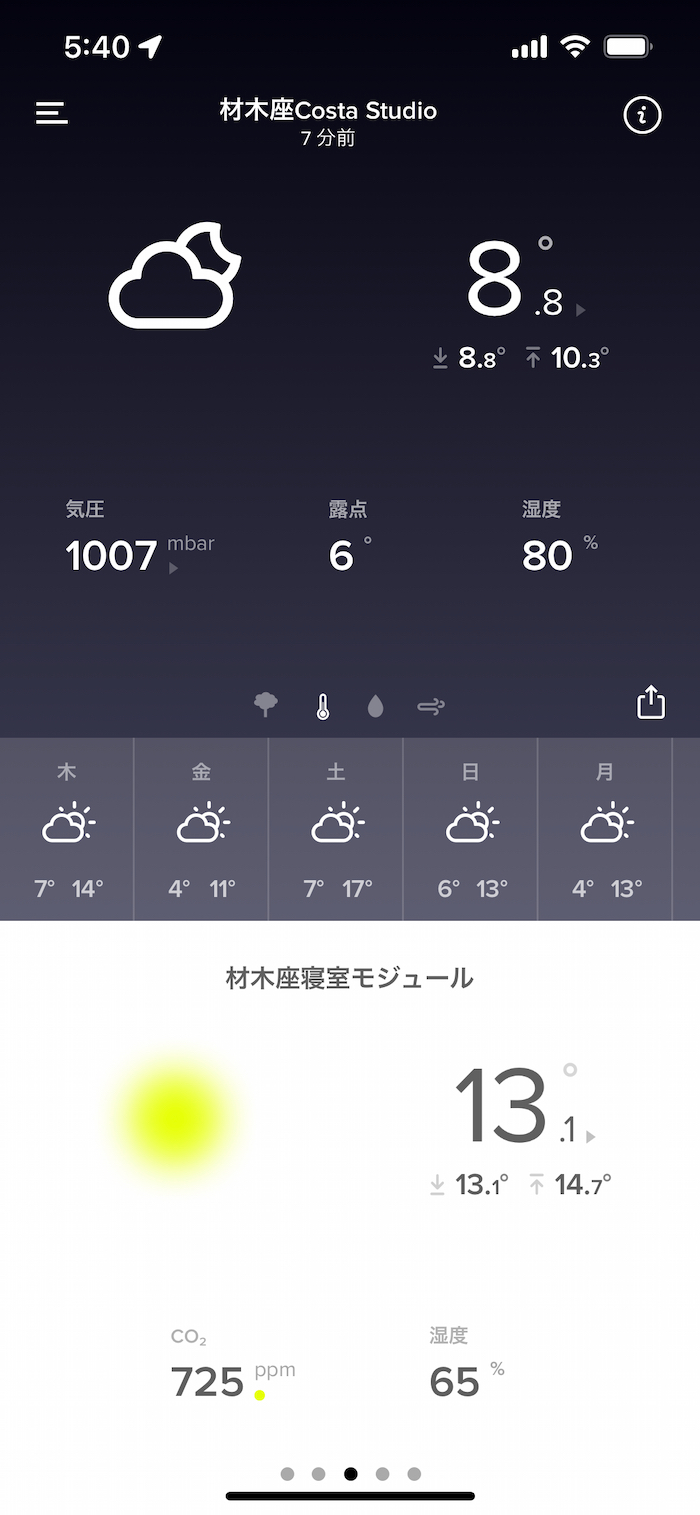Open Thursday (木) forecast
This screenshot has width=700, height=1515.
67,829
